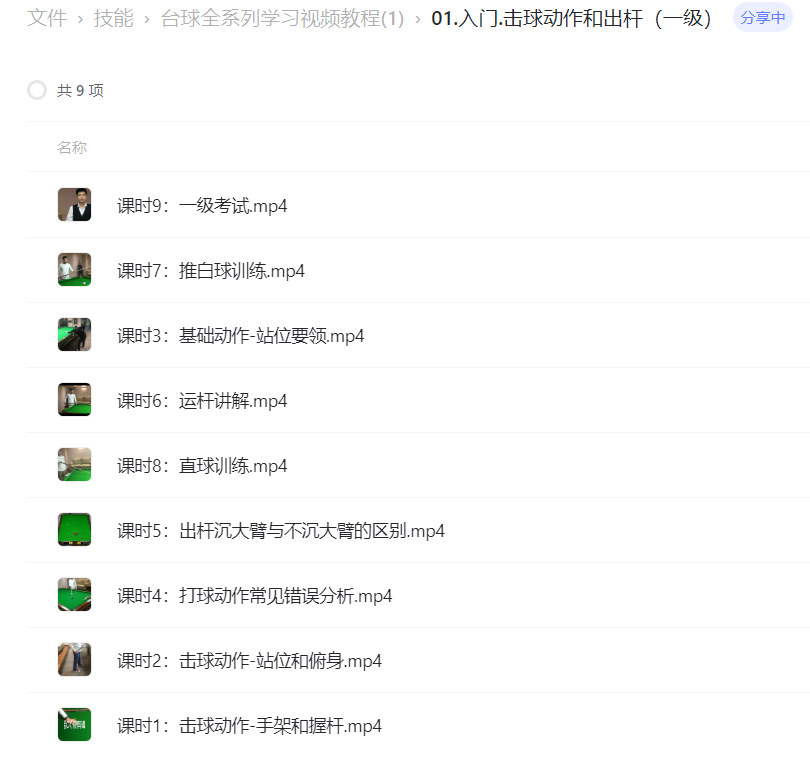Open 课时3：基础动作-站位要领.mp4
The height and width of the screenshot is (770, 810).
(240, 336)
